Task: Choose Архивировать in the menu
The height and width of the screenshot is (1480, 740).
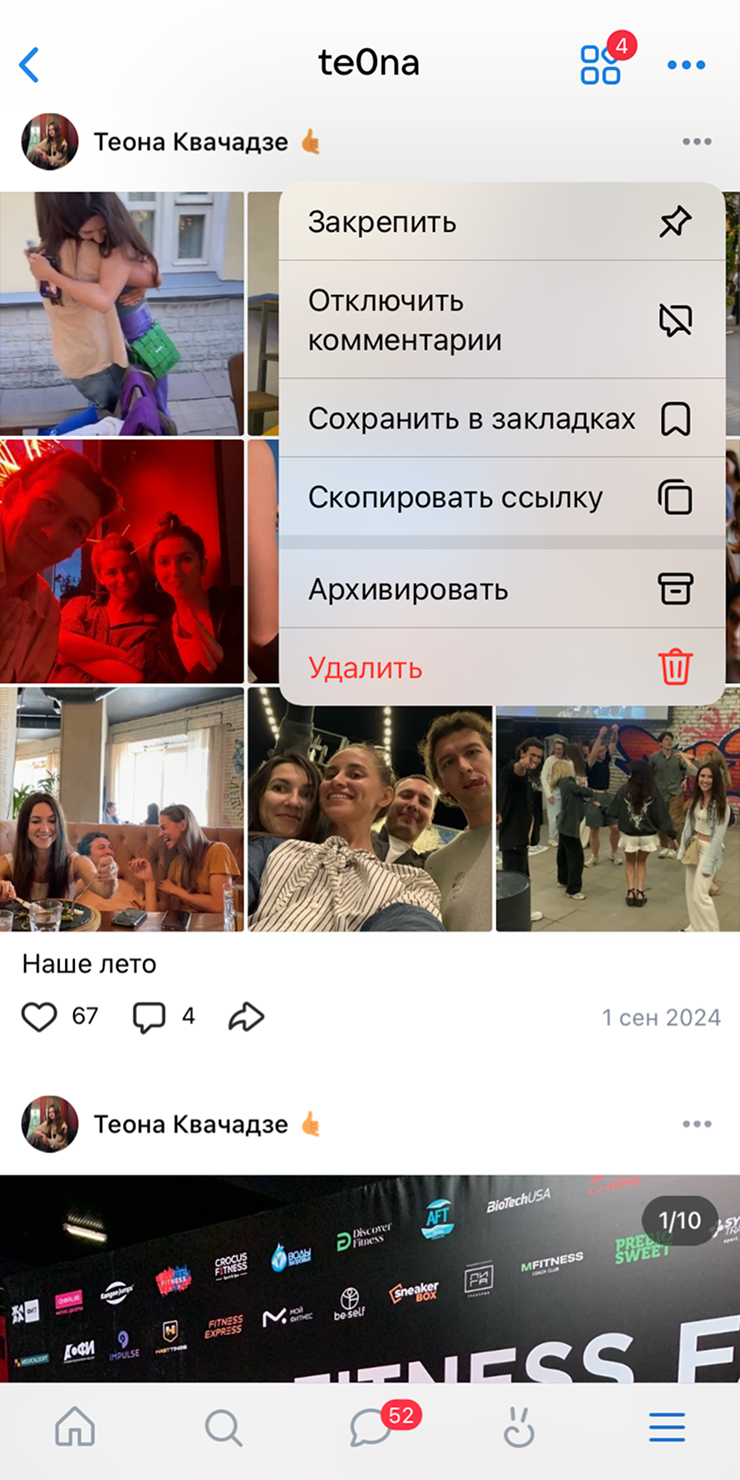Action: pos(500,589)
